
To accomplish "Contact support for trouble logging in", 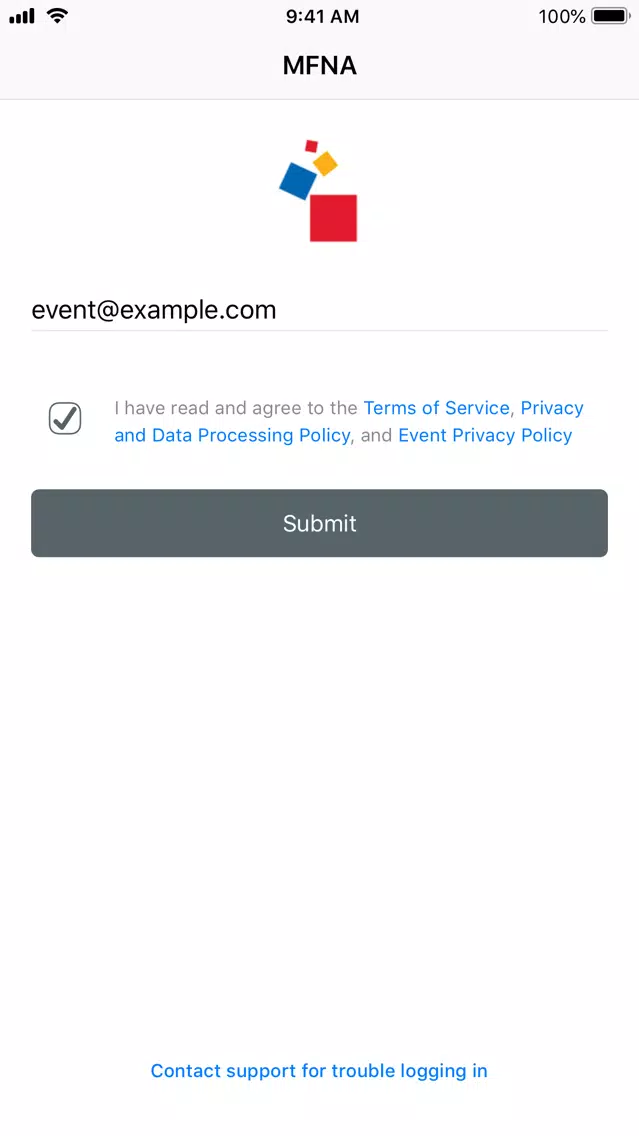I will (319, 1071).
